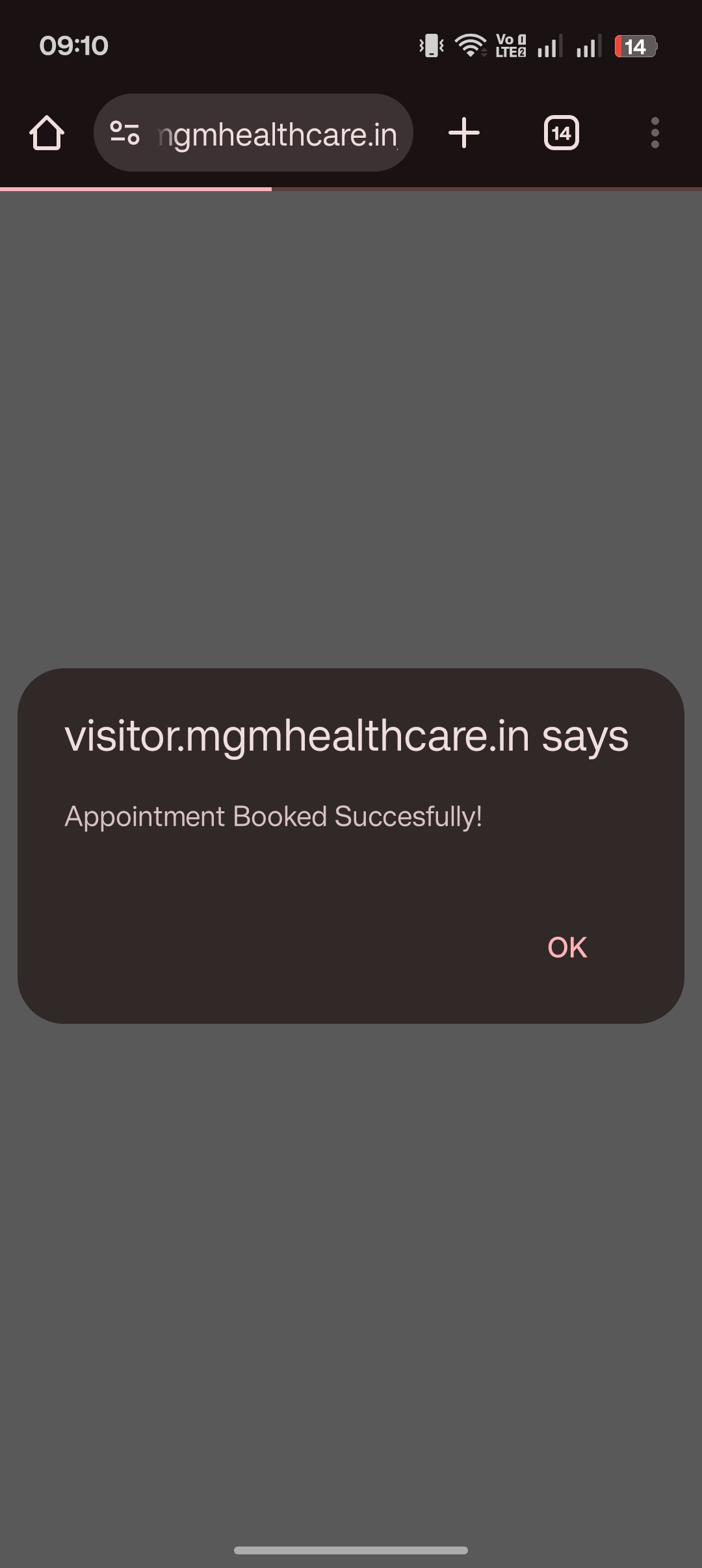Go to the browser home page
The width and height of the screenshot is (702, 1568).
coord(47,133)
